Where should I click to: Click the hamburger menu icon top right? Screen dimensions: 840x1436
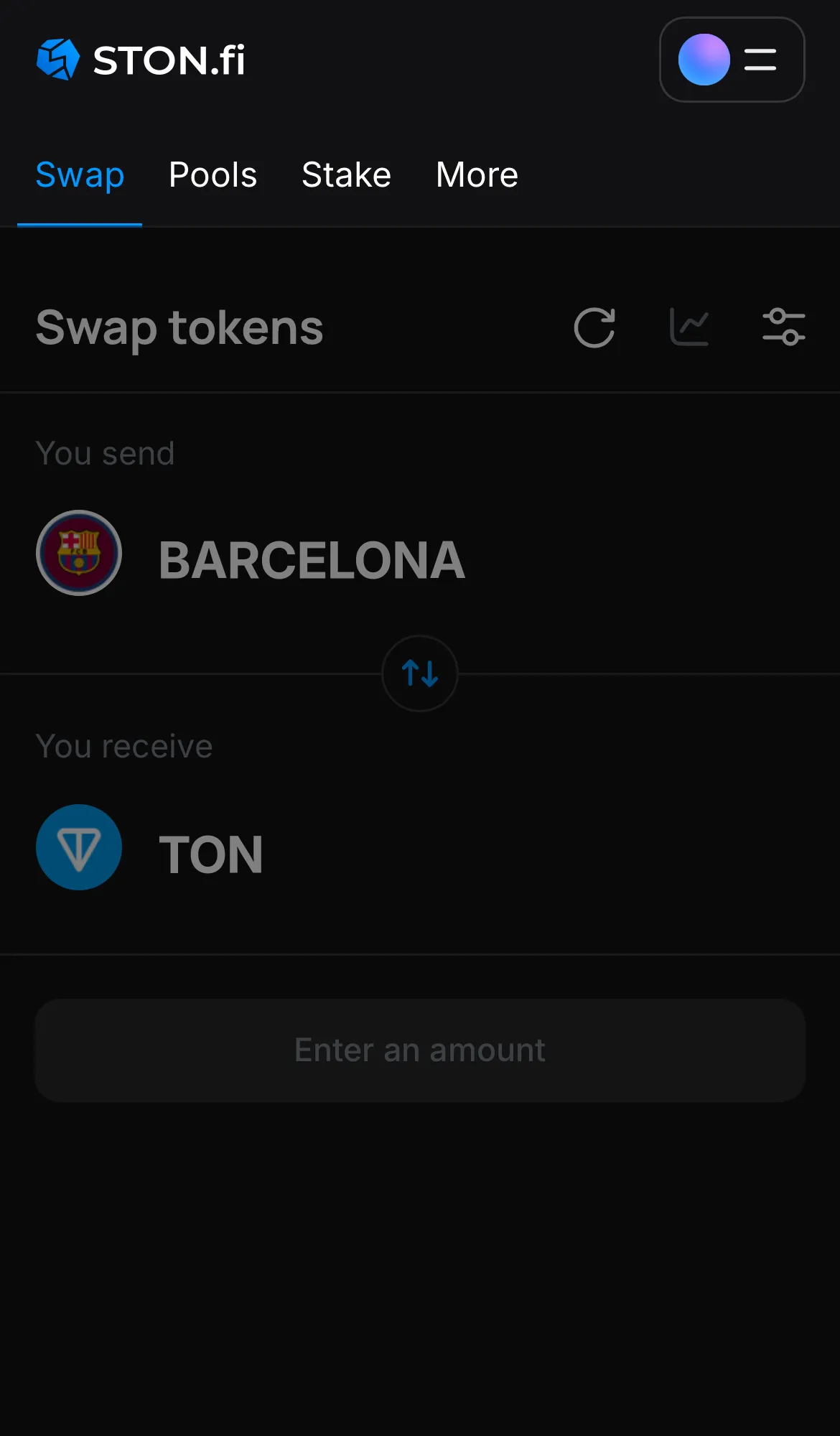(x=760, y=60)
